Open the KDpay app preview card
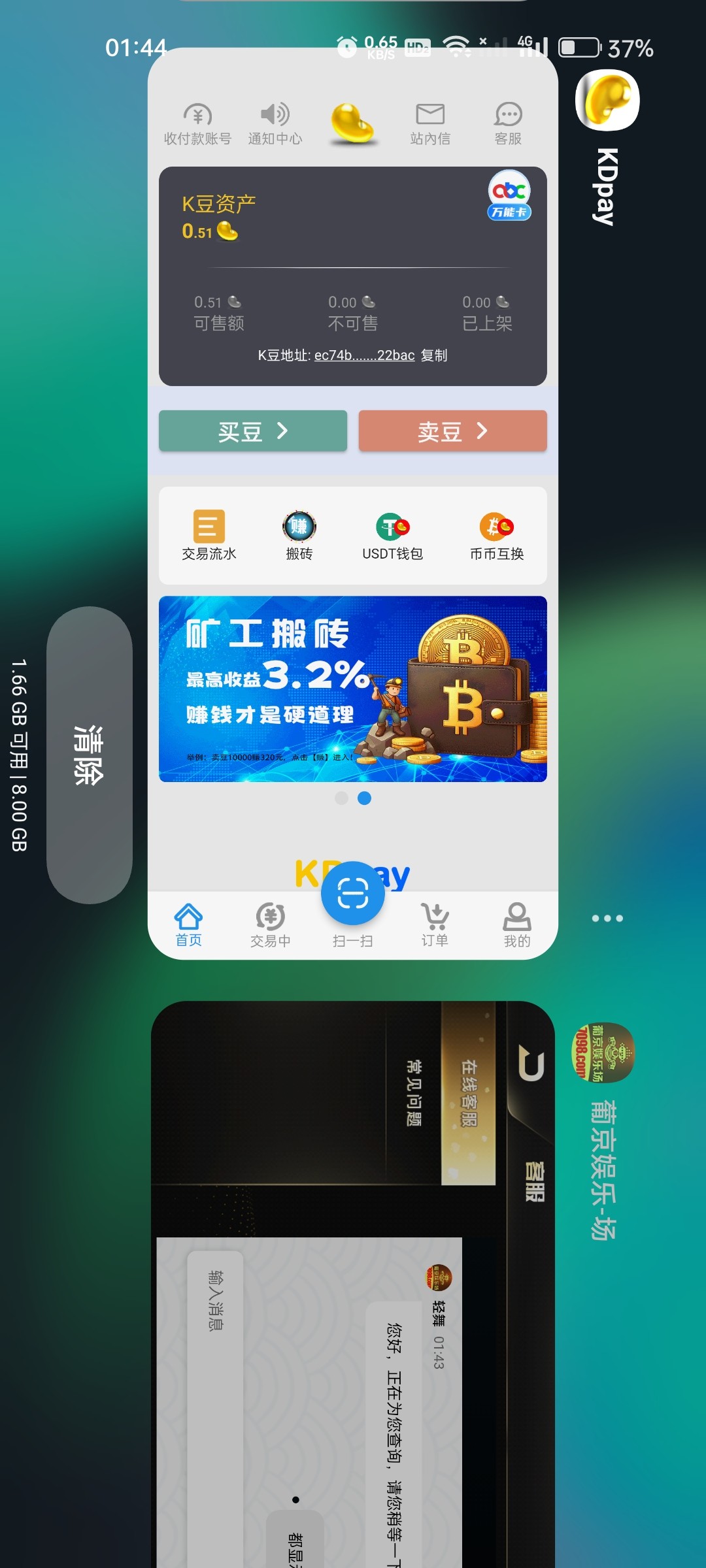706x1568 pixels. pyautogui.click(x=352, y=503)
